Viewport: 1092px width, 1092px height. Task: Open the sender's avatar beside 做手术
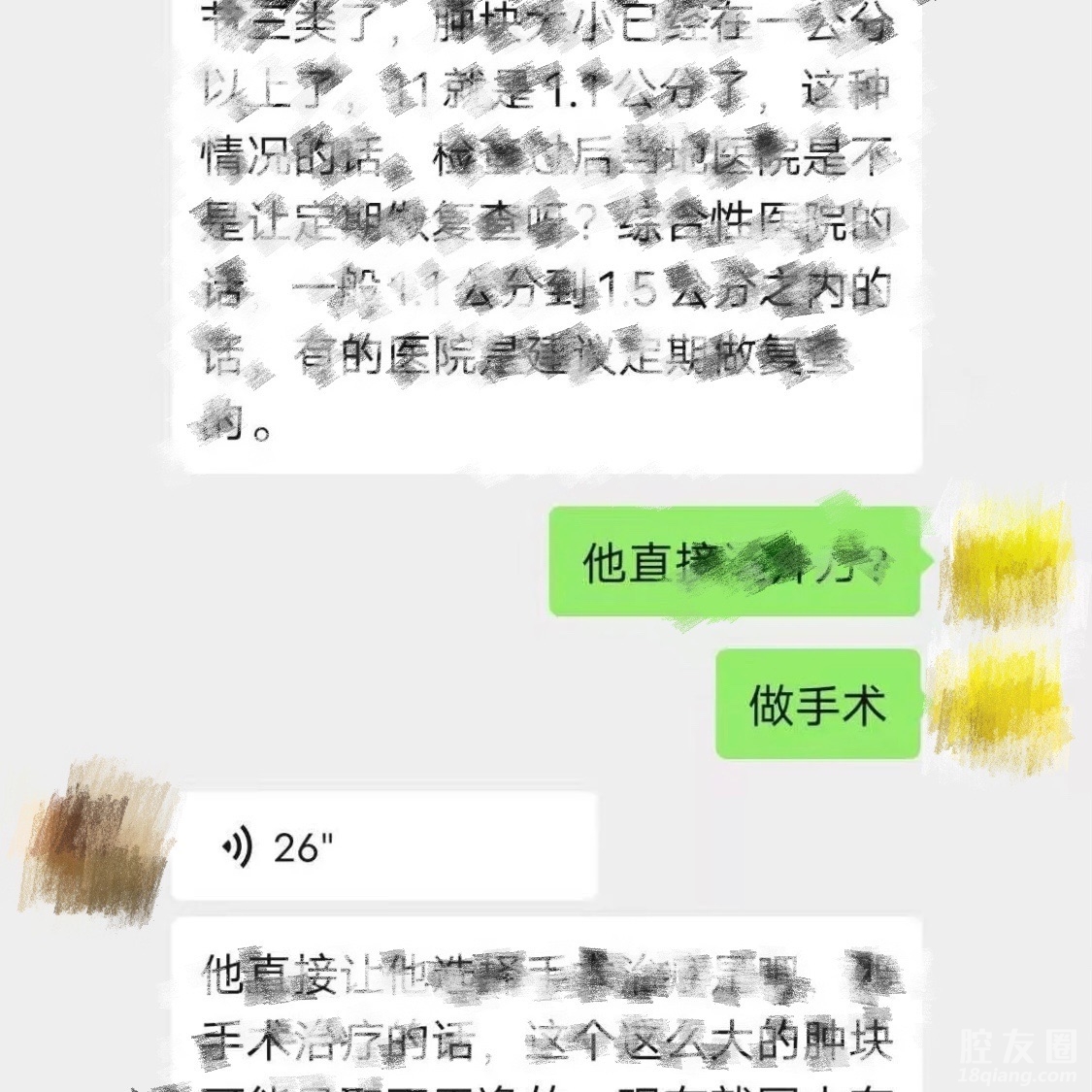(x=1000, y=703)
